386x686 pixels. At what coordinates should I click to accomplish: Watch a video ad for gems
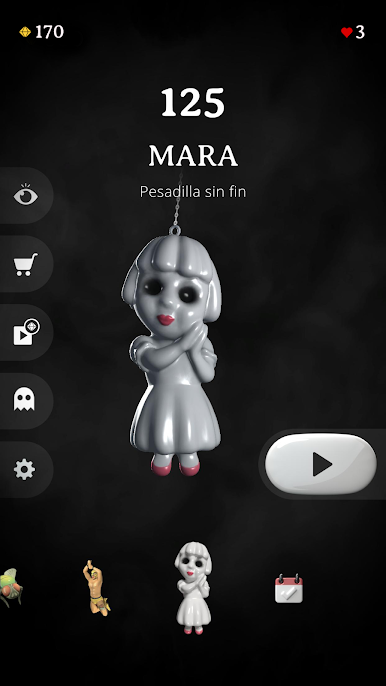(x=25, y=332)
